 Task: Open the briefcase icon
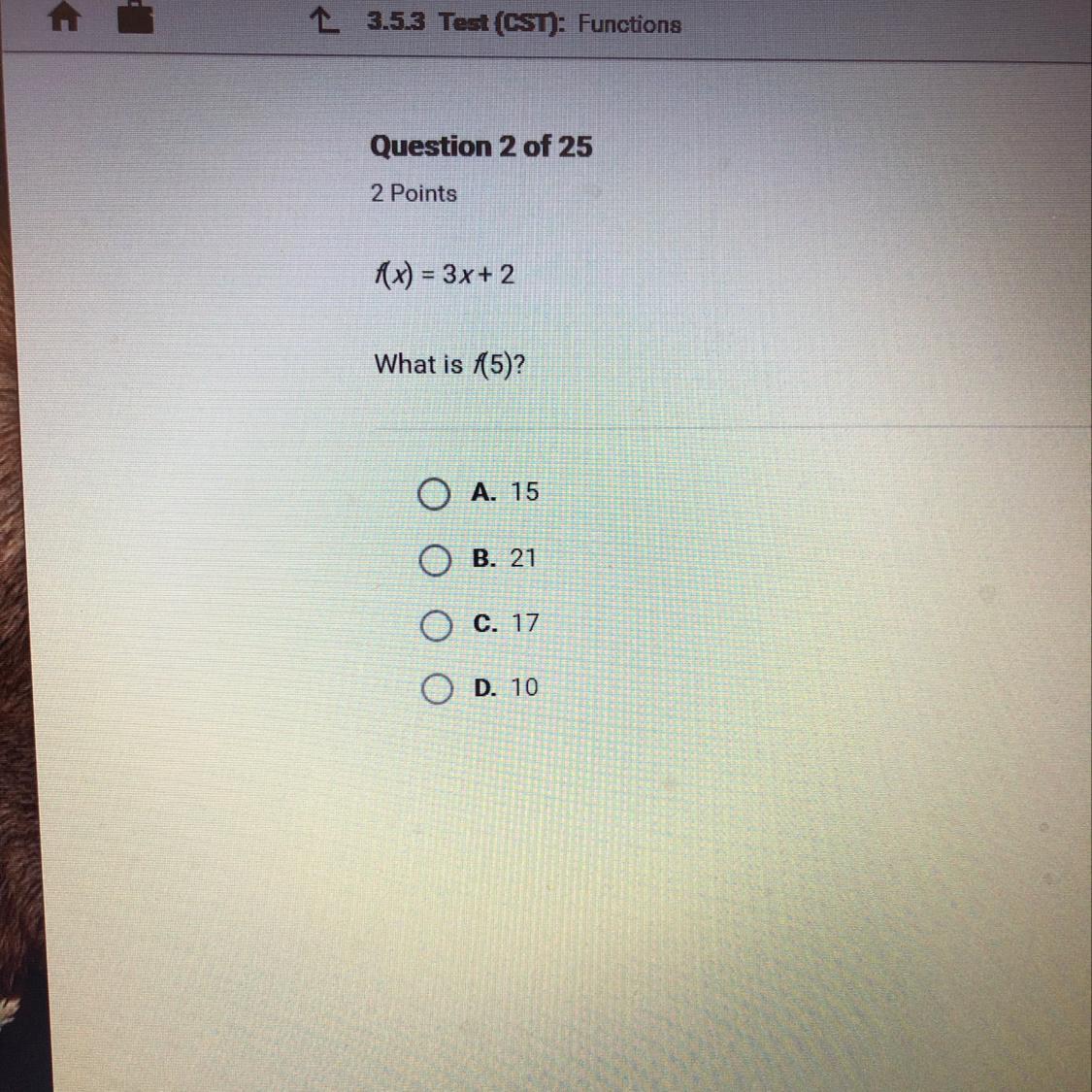pos(135,17)
